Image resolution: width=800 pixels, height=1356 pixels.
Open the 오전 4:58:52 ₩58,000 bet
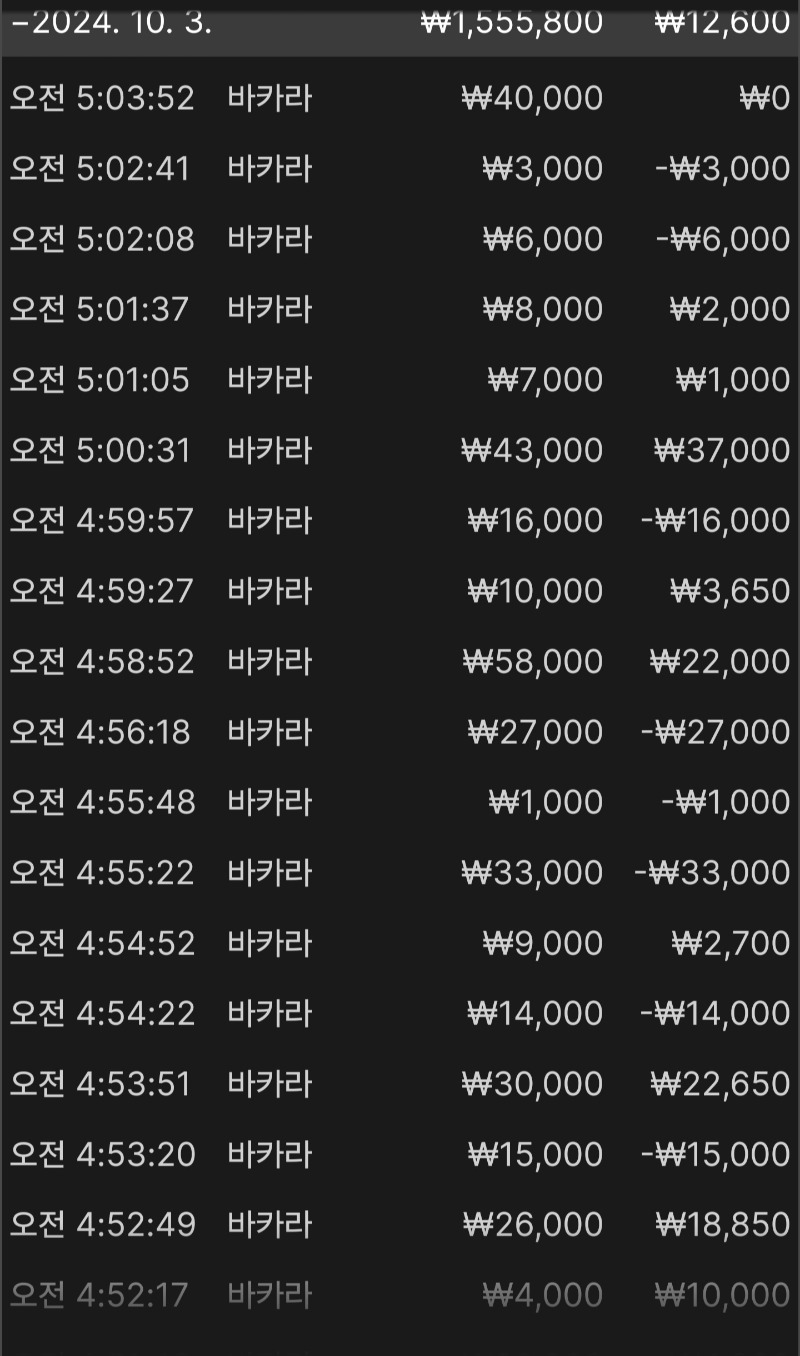[400, 661]
